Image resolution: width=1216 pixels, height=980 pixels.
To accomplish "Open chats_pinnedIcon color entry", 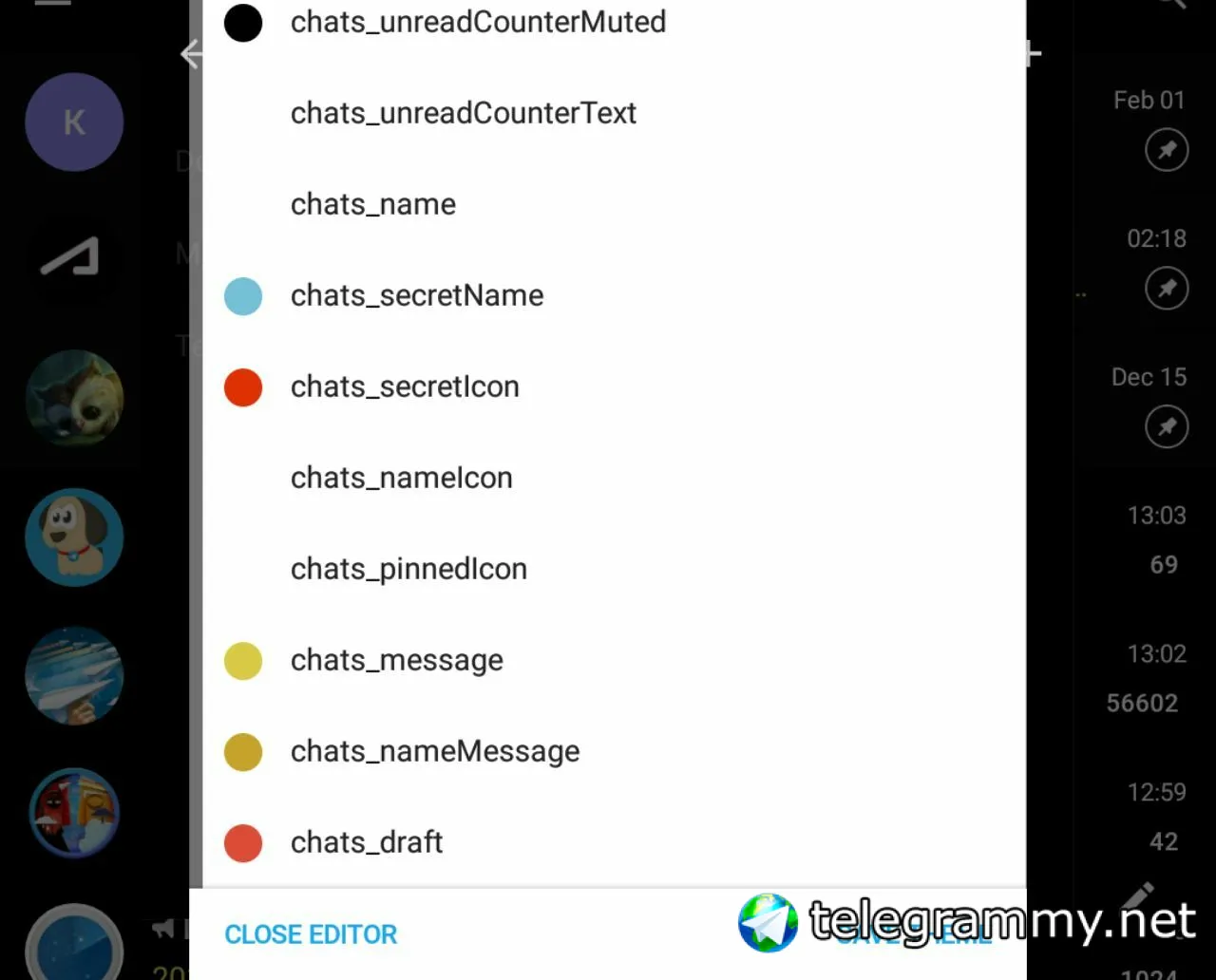I will 408,569.
